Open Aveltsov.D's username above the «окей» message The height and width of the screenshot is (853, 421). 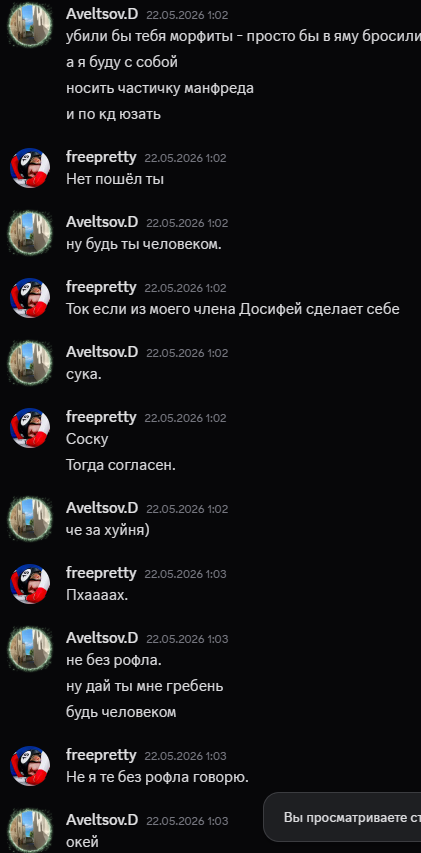[x=102, y=820]
